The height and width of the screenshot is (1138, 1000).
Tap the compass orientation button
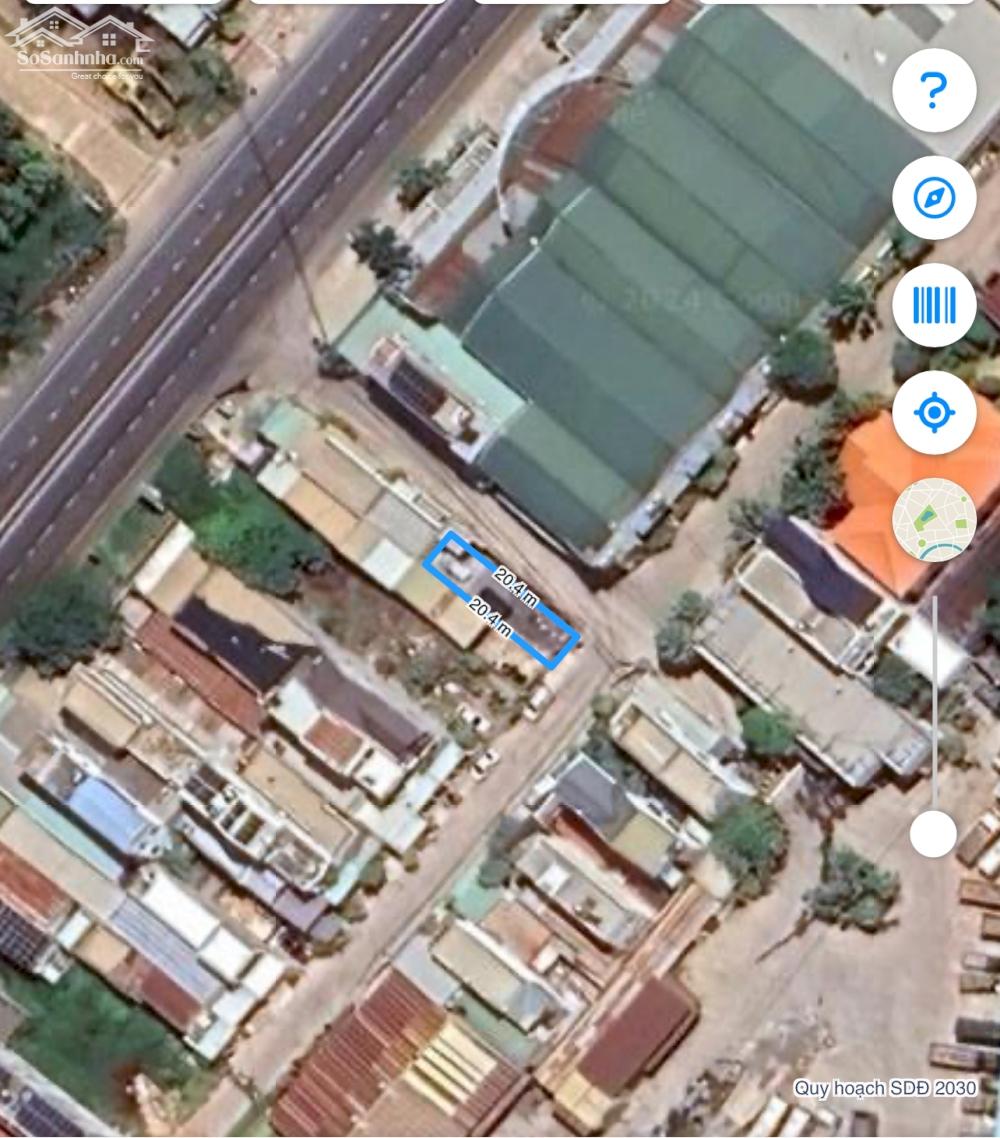934,198
